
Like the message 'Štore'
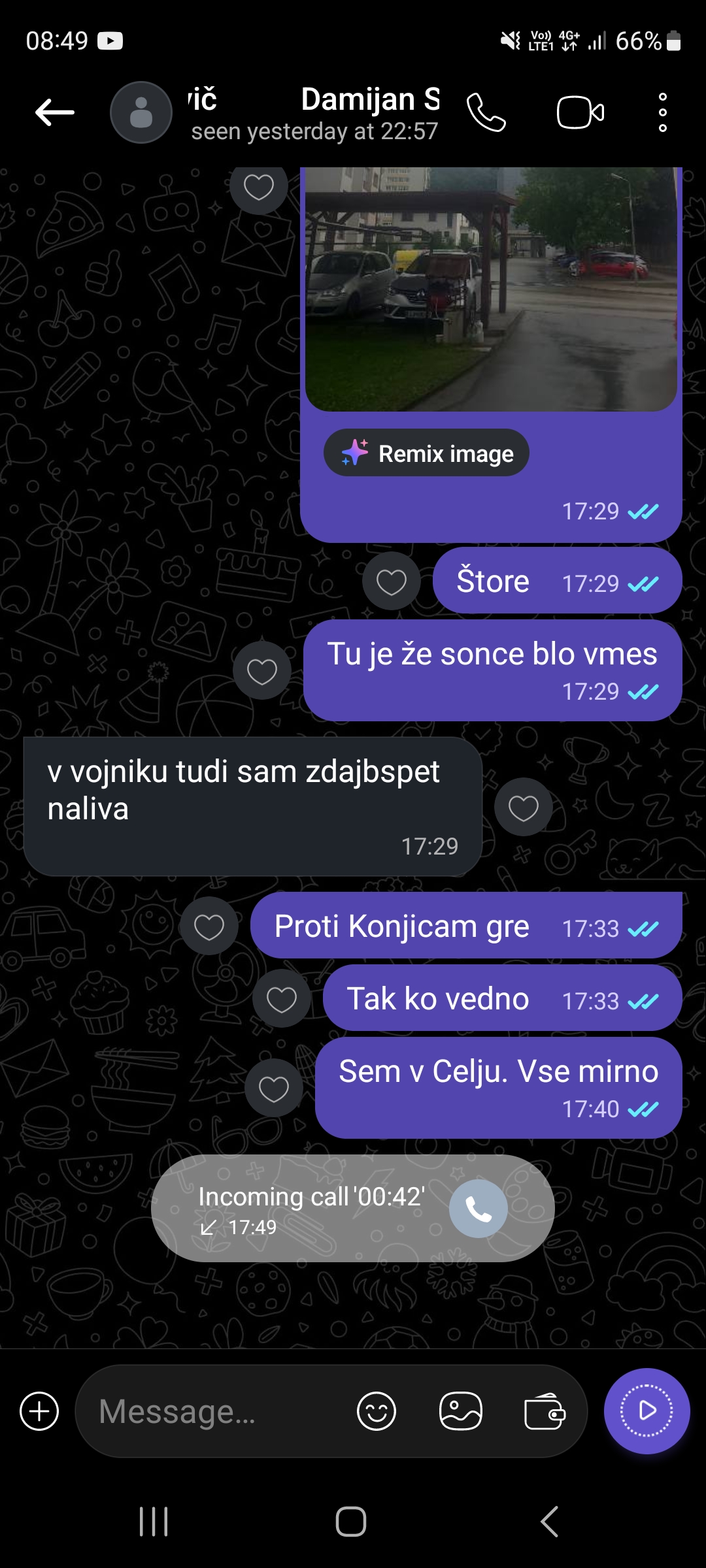[392, 581]
